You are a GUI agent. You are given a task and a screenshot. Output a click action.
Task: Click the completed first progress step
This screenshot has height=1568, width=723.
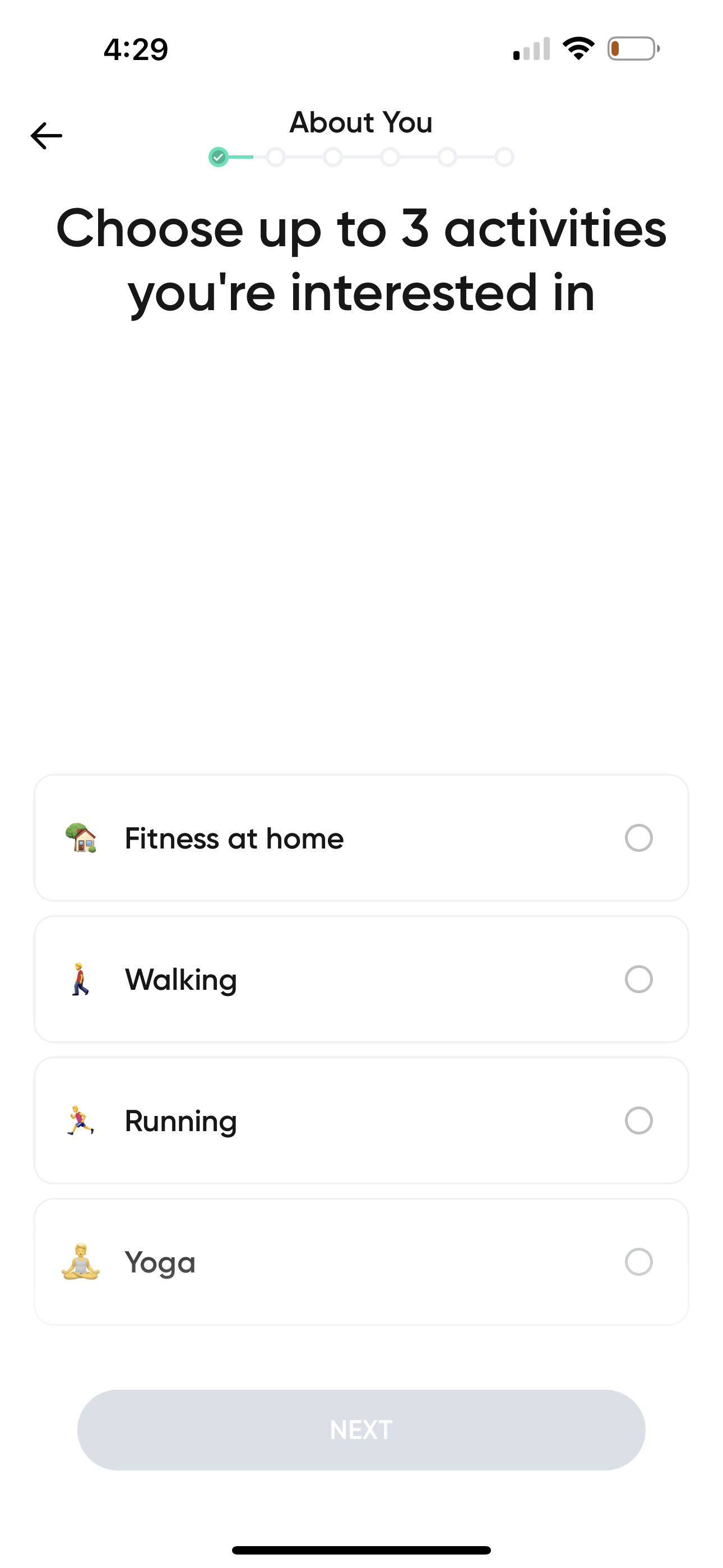click(x=219, y=156)
